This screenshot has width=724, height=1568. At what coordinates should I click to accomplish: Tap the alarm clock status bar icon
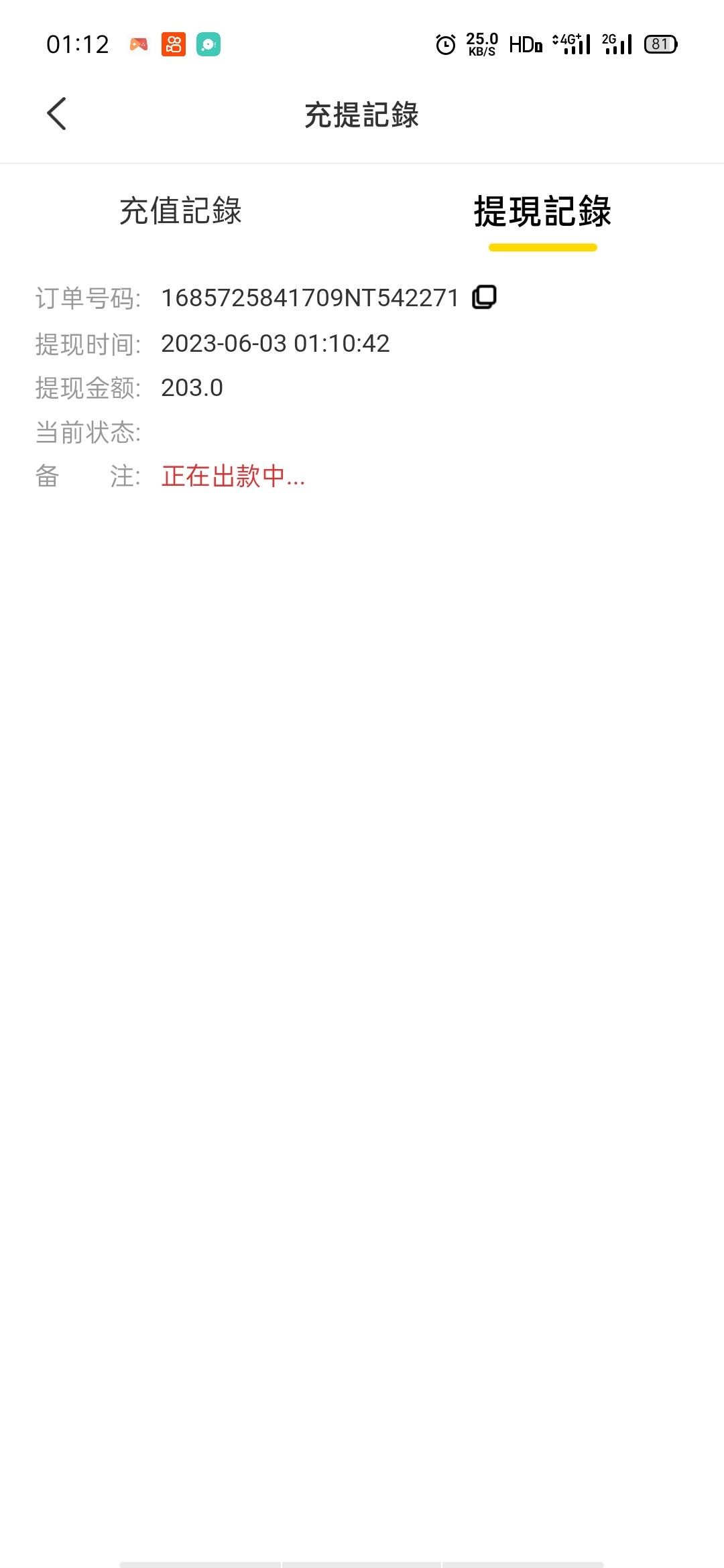coord(445,44)
